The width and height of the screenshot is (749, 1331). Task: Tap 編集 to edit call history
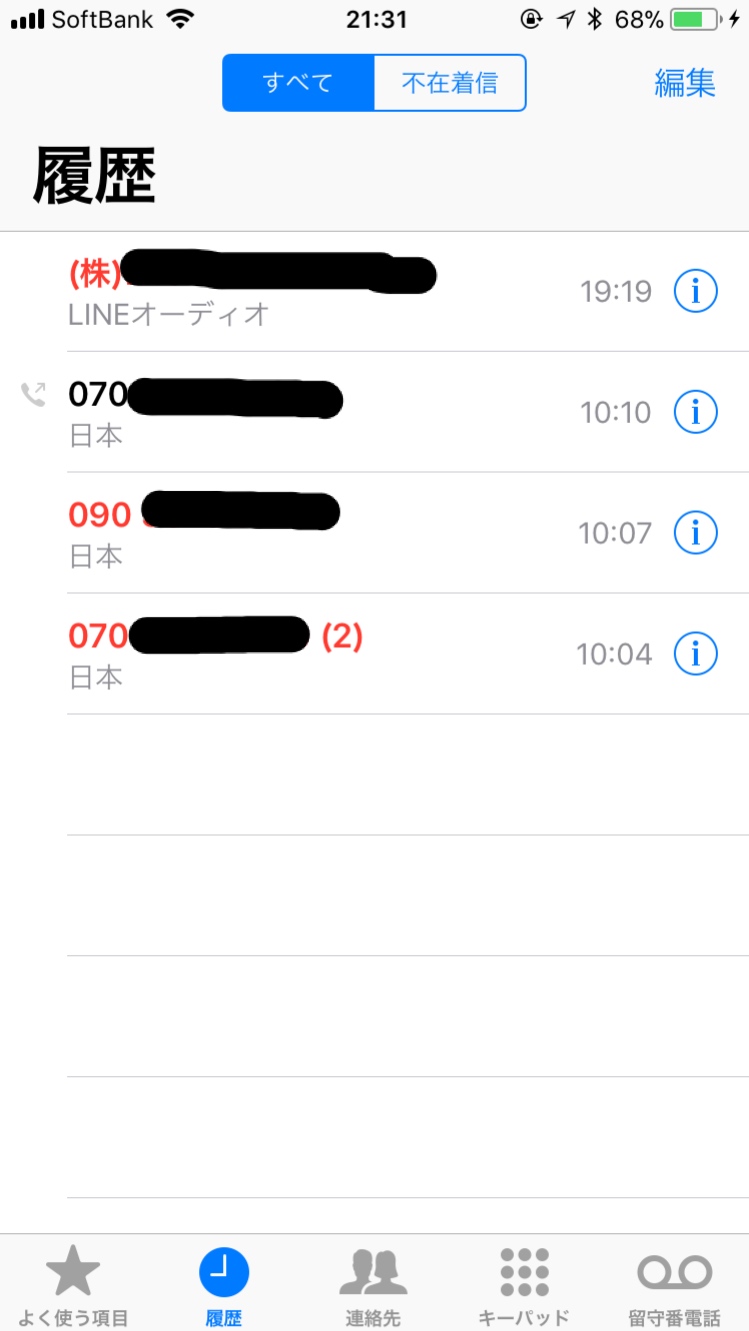(x=685, y=83)
